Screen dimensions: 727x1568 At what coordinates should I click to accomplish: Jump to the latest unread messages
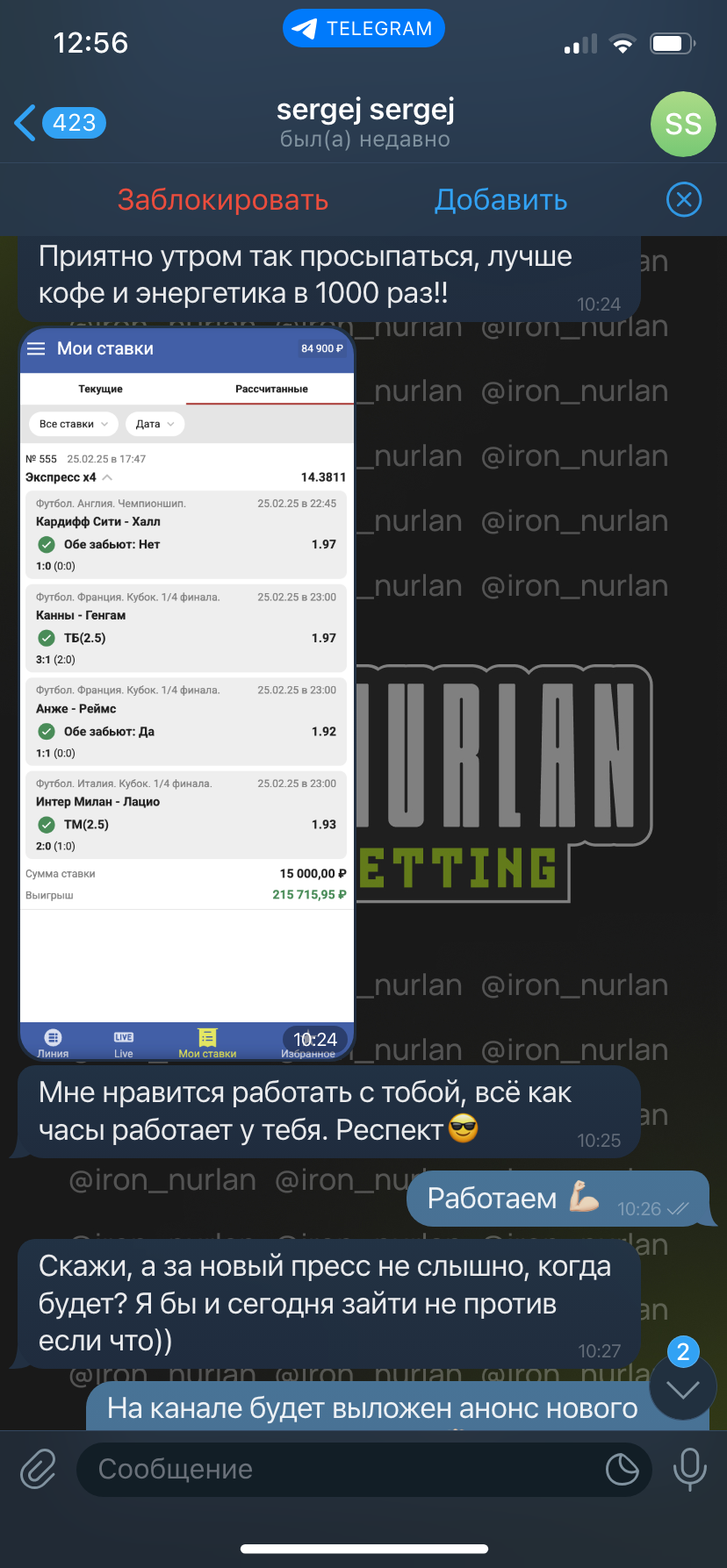683,1387
